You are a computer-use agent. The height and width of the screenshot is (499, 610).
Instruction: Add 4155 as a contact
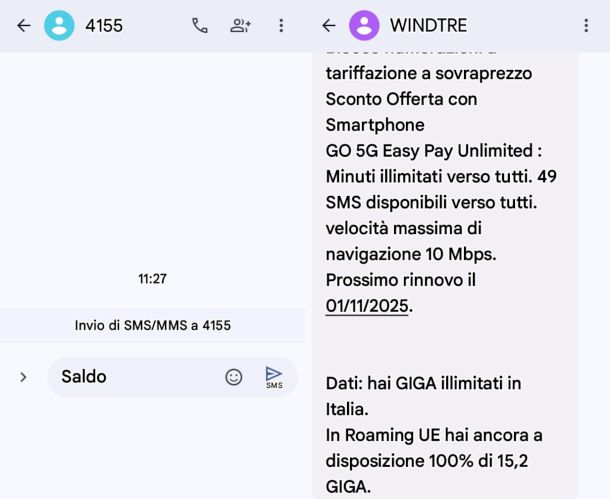[x=240, y=26]
